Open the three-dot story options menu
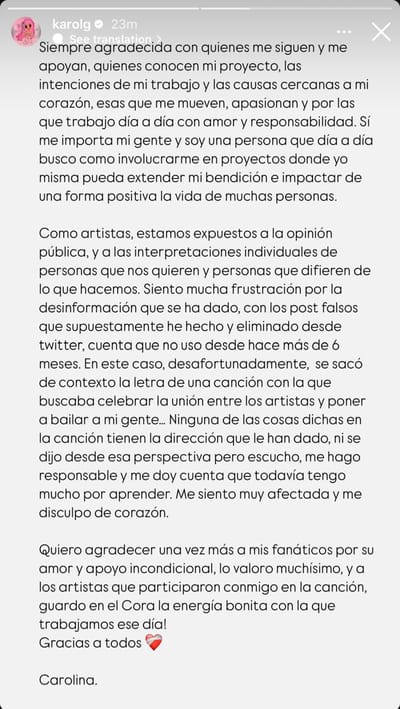The width and height of the screenshot is (400, 709). [x=344, y=32]
